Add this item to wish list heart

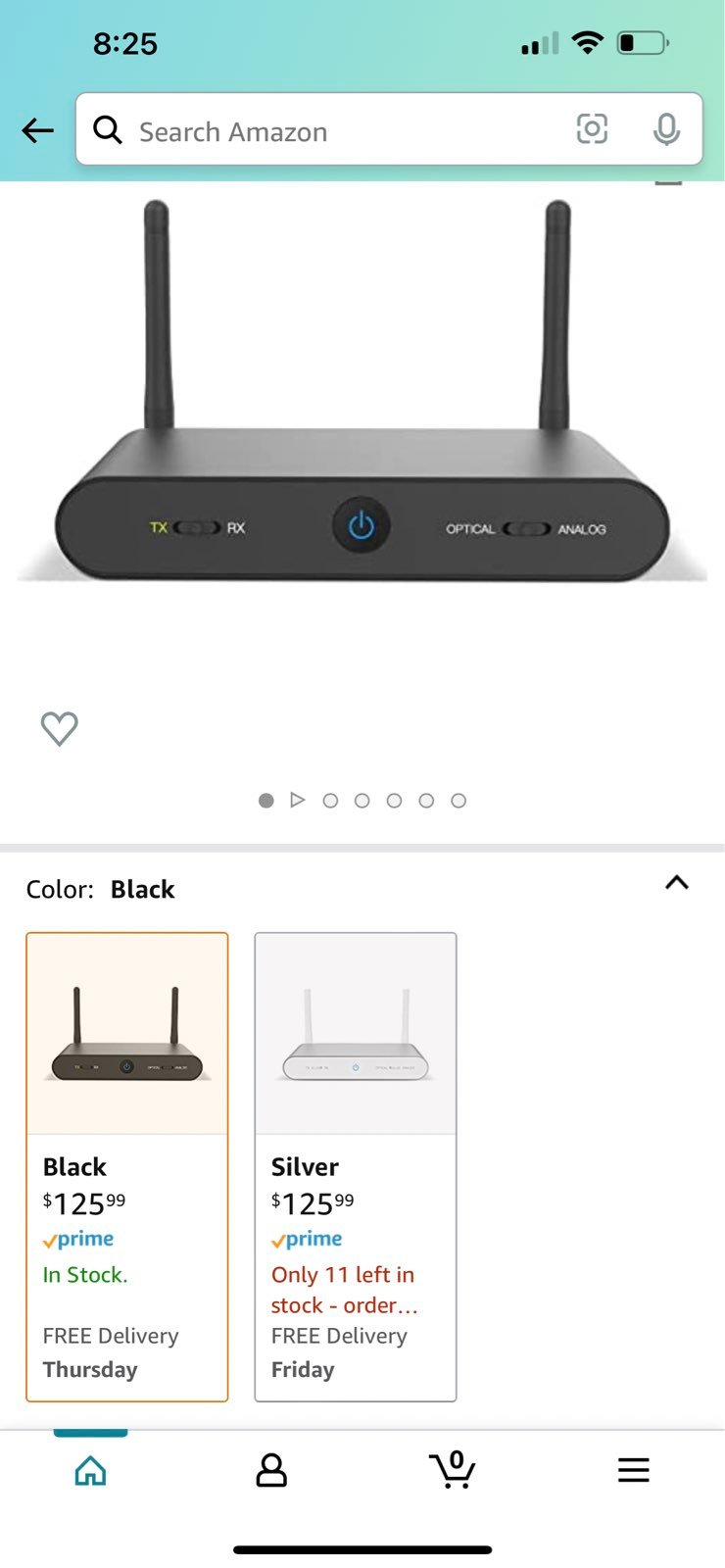(59, 728)
